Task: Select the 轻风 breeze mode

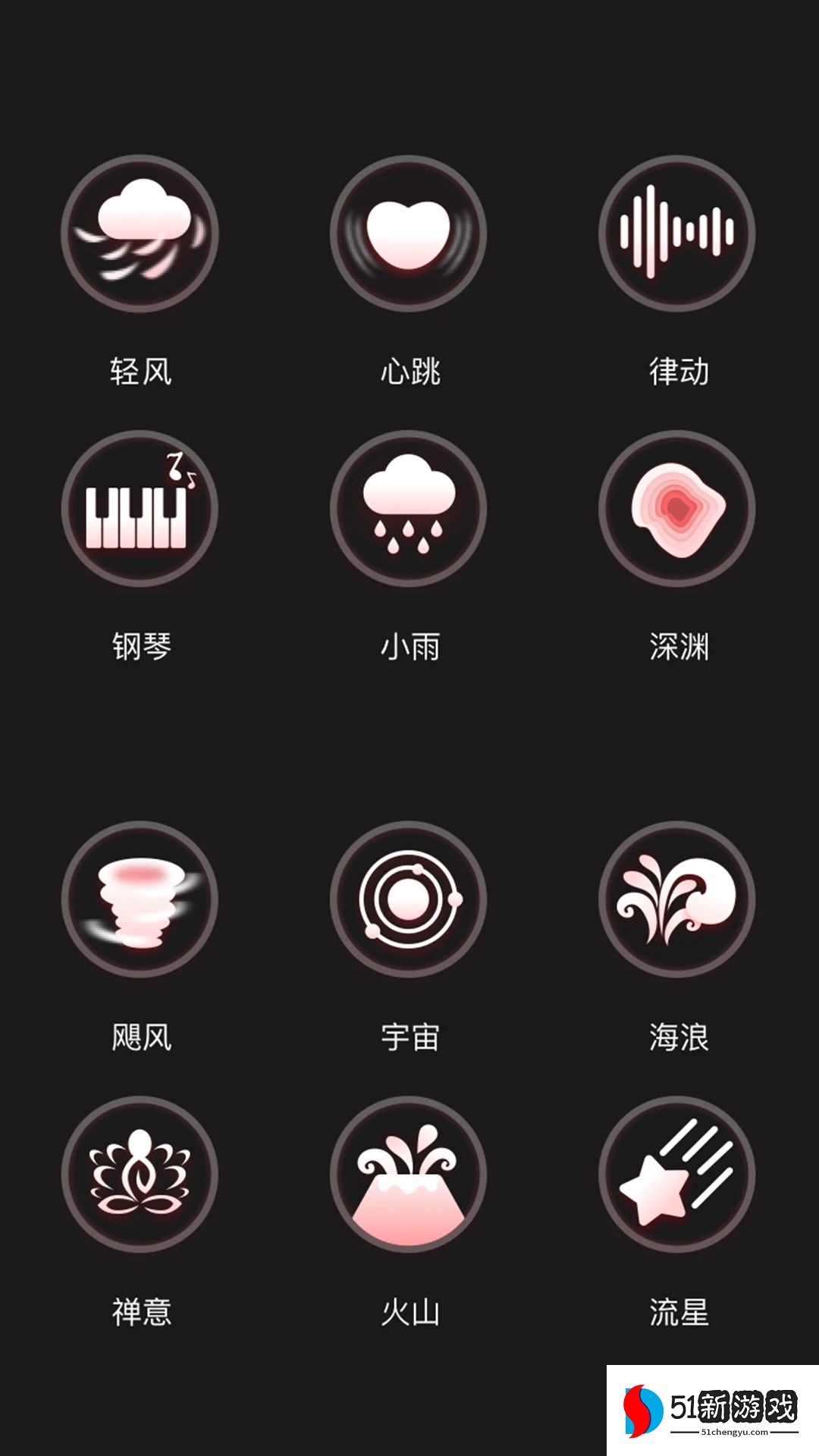Action: (140, 234)
